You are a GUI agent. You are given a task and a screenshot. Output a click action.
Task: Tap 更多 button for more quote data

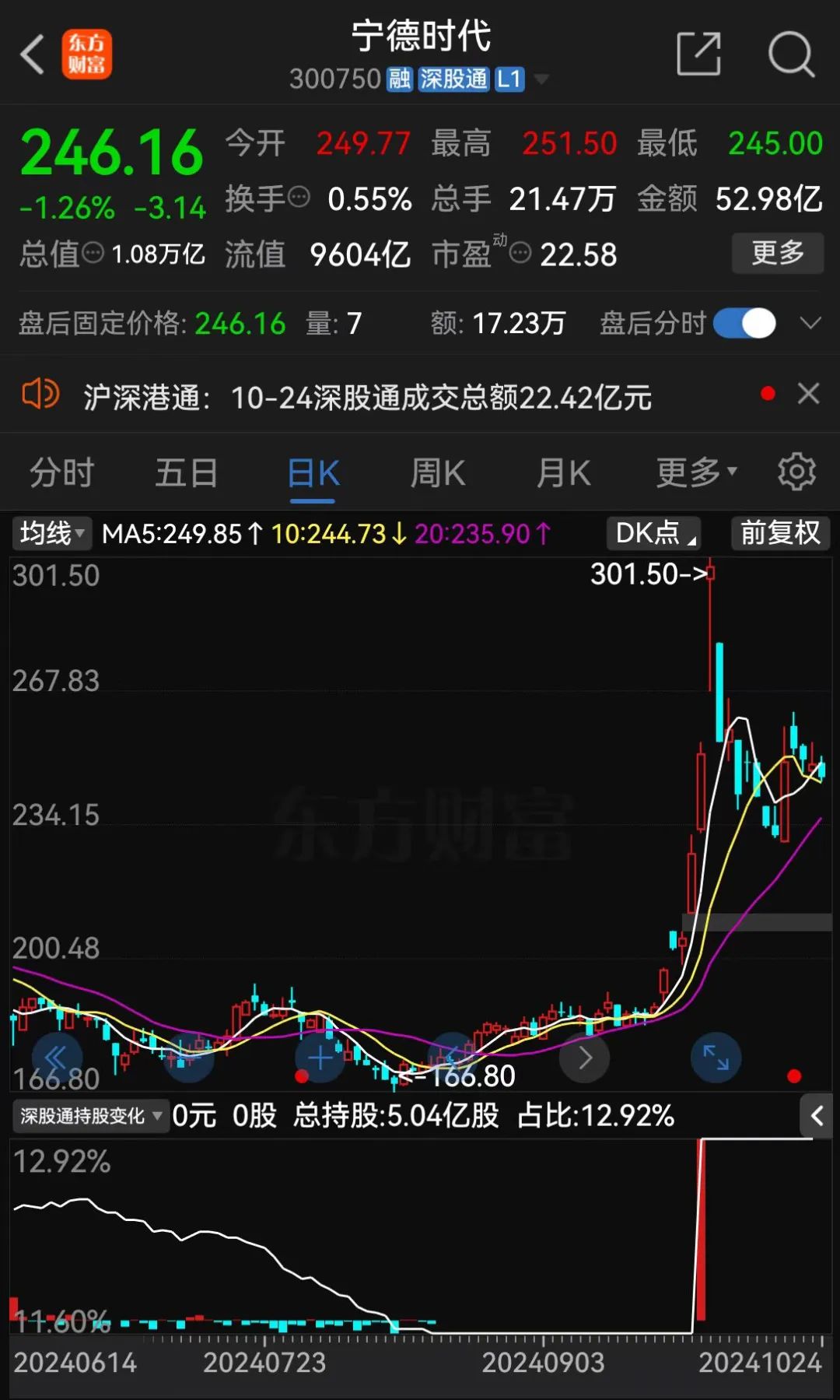777,253
